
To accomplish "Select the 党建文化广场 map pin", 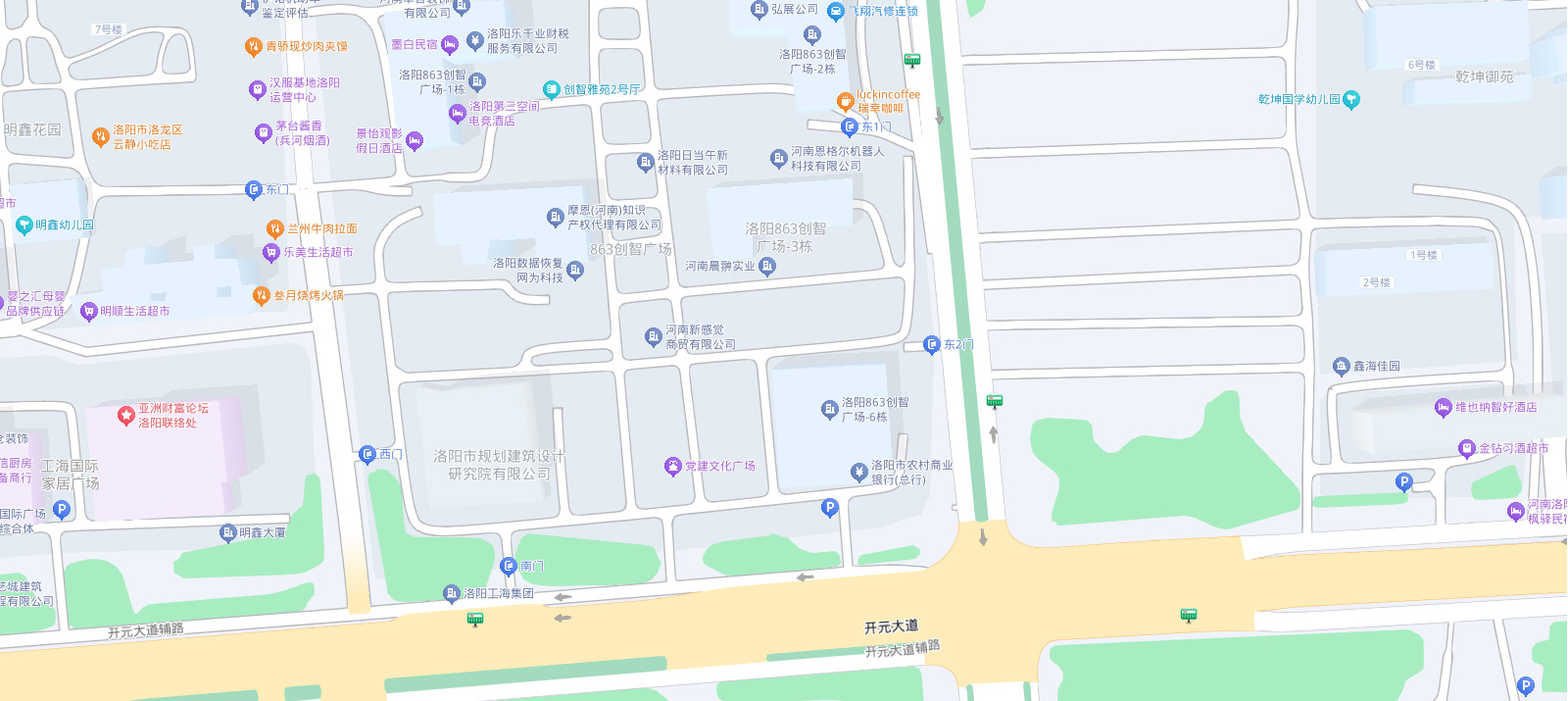I will click(x=672, y=466).
